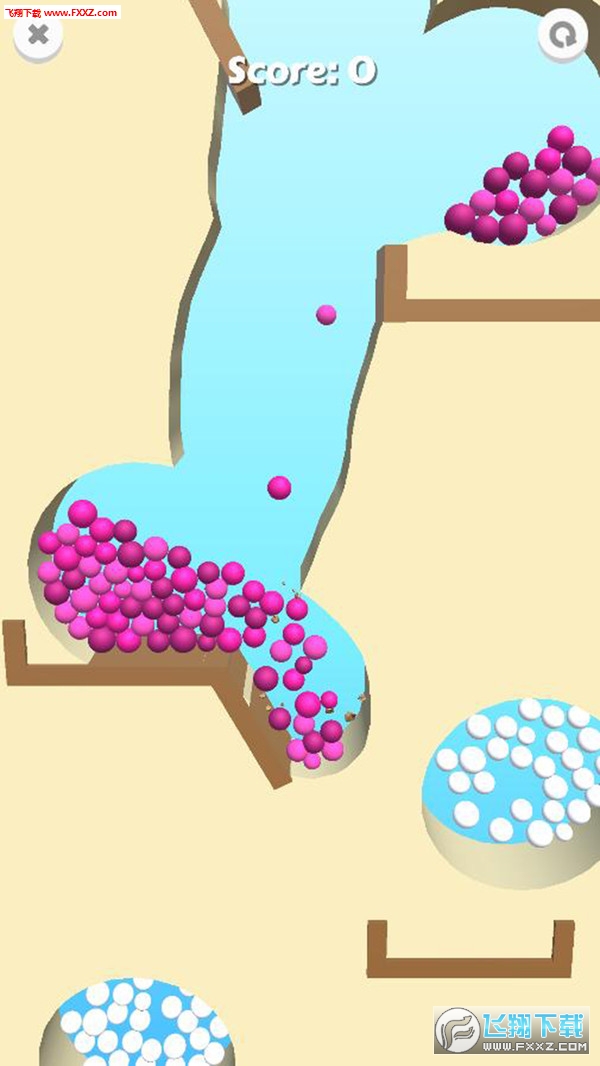Restart the level with the reload icon
This screenshot has height=1066, width=600.
click(x=563, y=35)
